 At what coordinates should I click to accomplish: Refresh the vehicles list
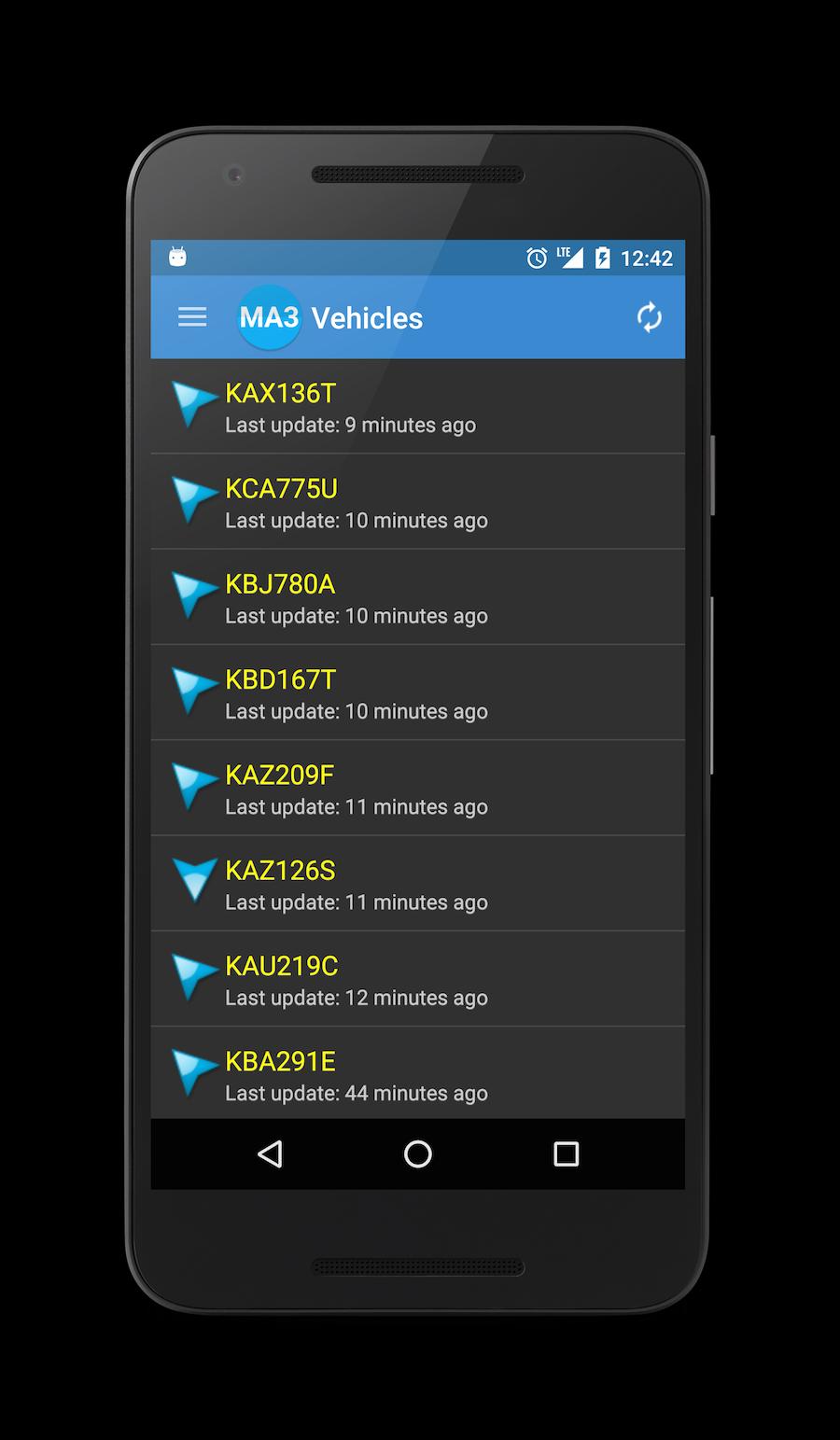(x=649, y=317)
